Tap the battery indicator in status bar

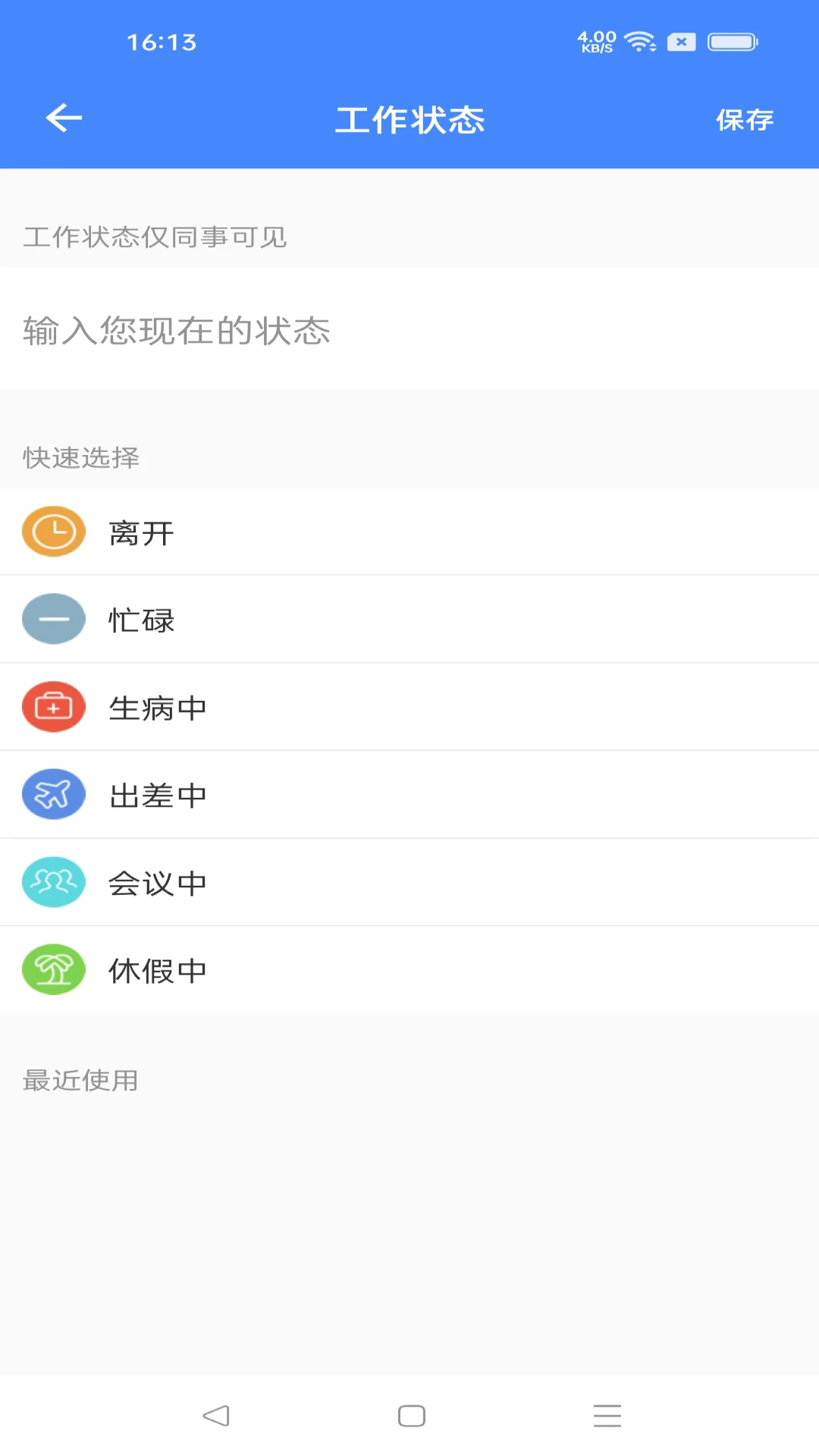(730, 42)
